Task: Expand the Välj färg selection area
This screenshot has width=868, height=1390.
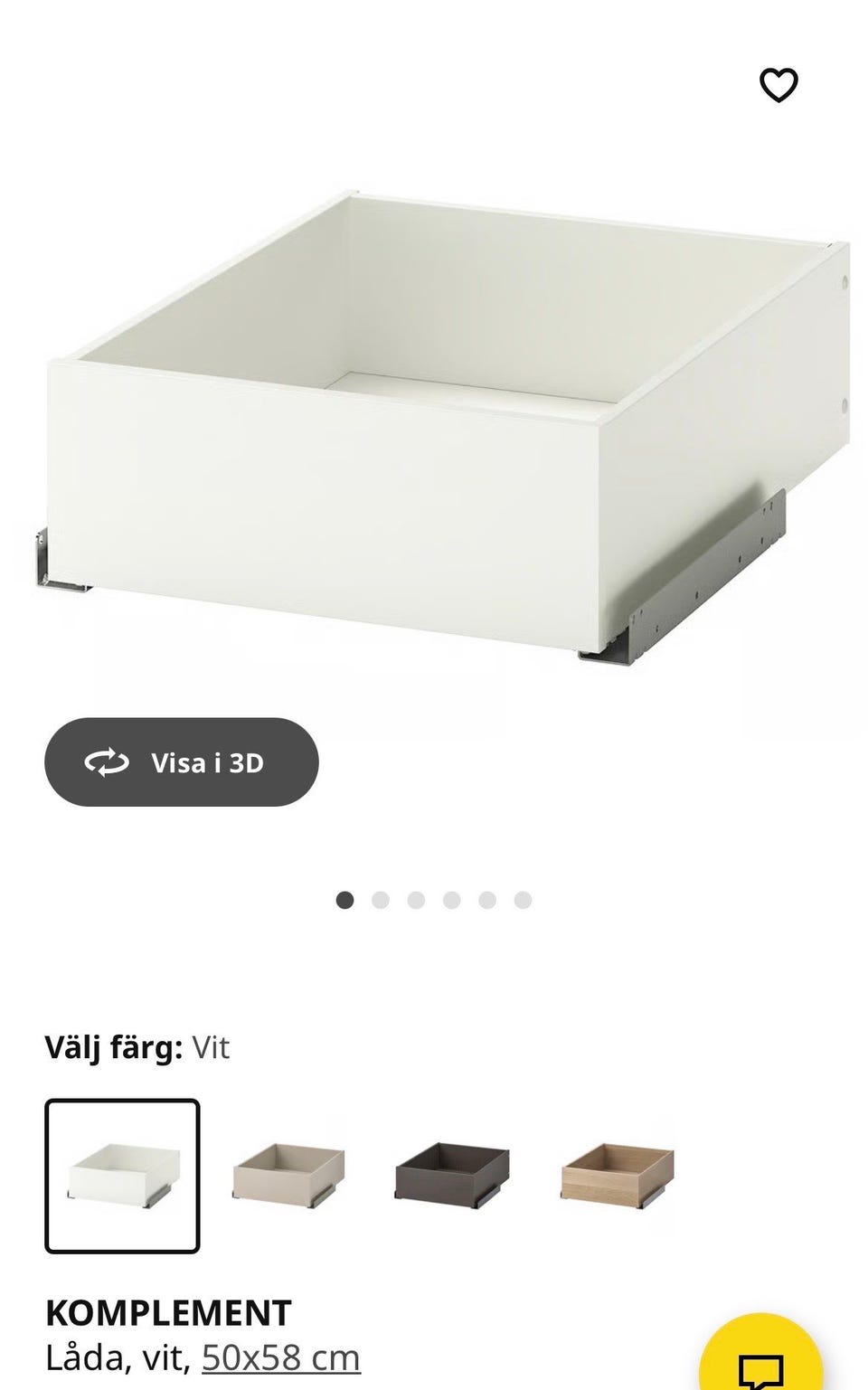Action: [x=137, y=1048]
